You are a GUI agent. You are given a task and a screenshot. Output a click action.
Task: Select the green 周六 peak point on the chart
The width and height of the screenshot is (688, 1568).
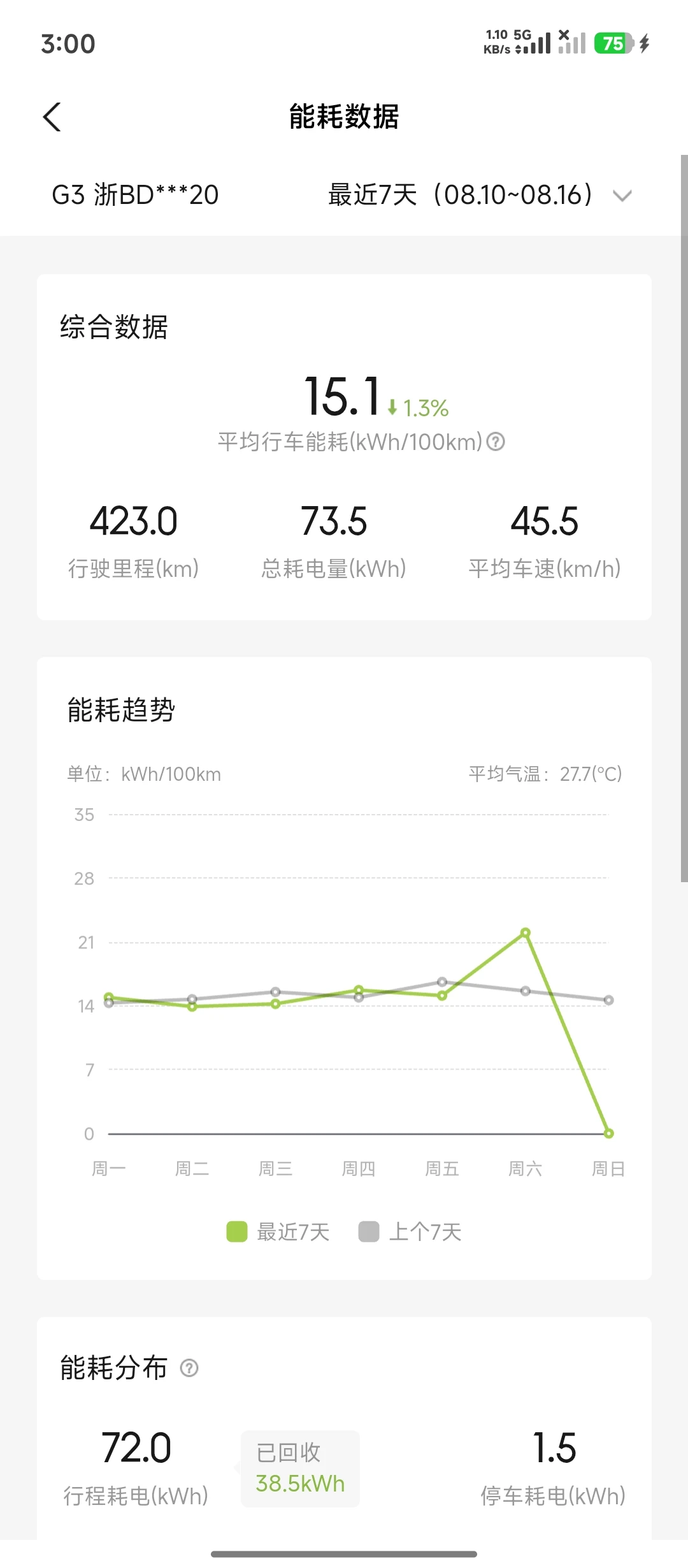pos(526,933)
